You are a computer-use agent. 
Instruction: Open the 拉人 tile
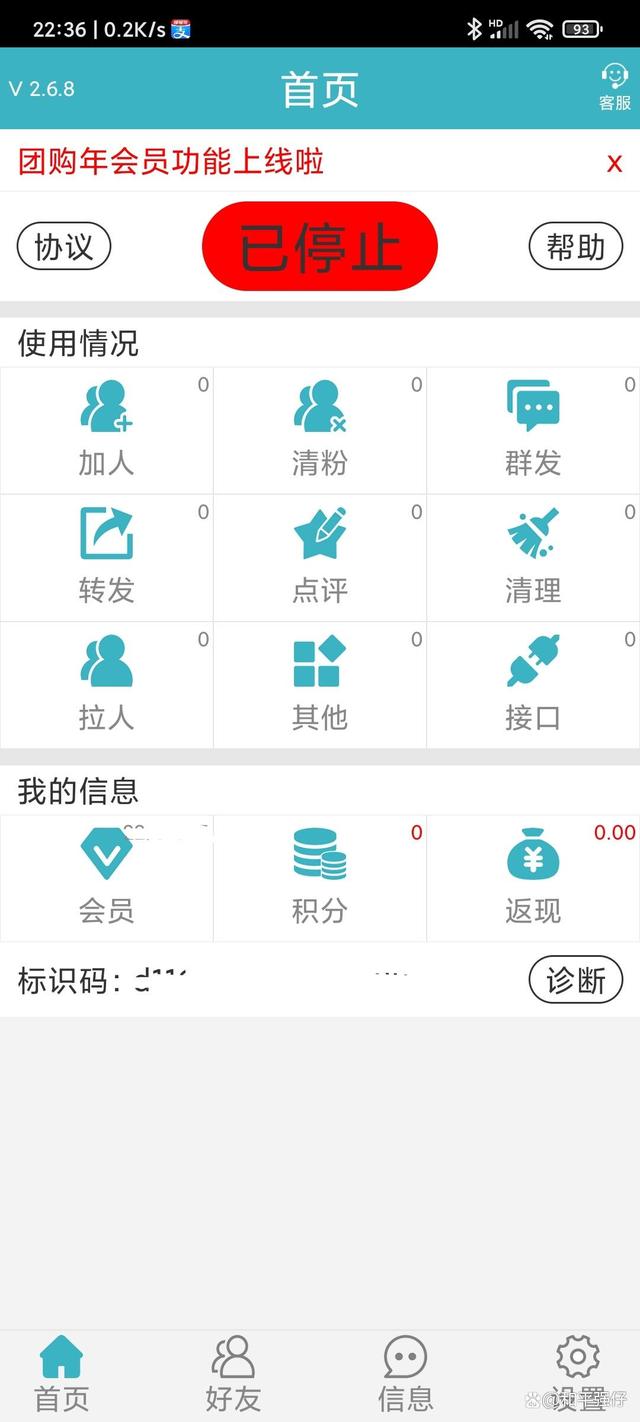click(x=106, y=685)
